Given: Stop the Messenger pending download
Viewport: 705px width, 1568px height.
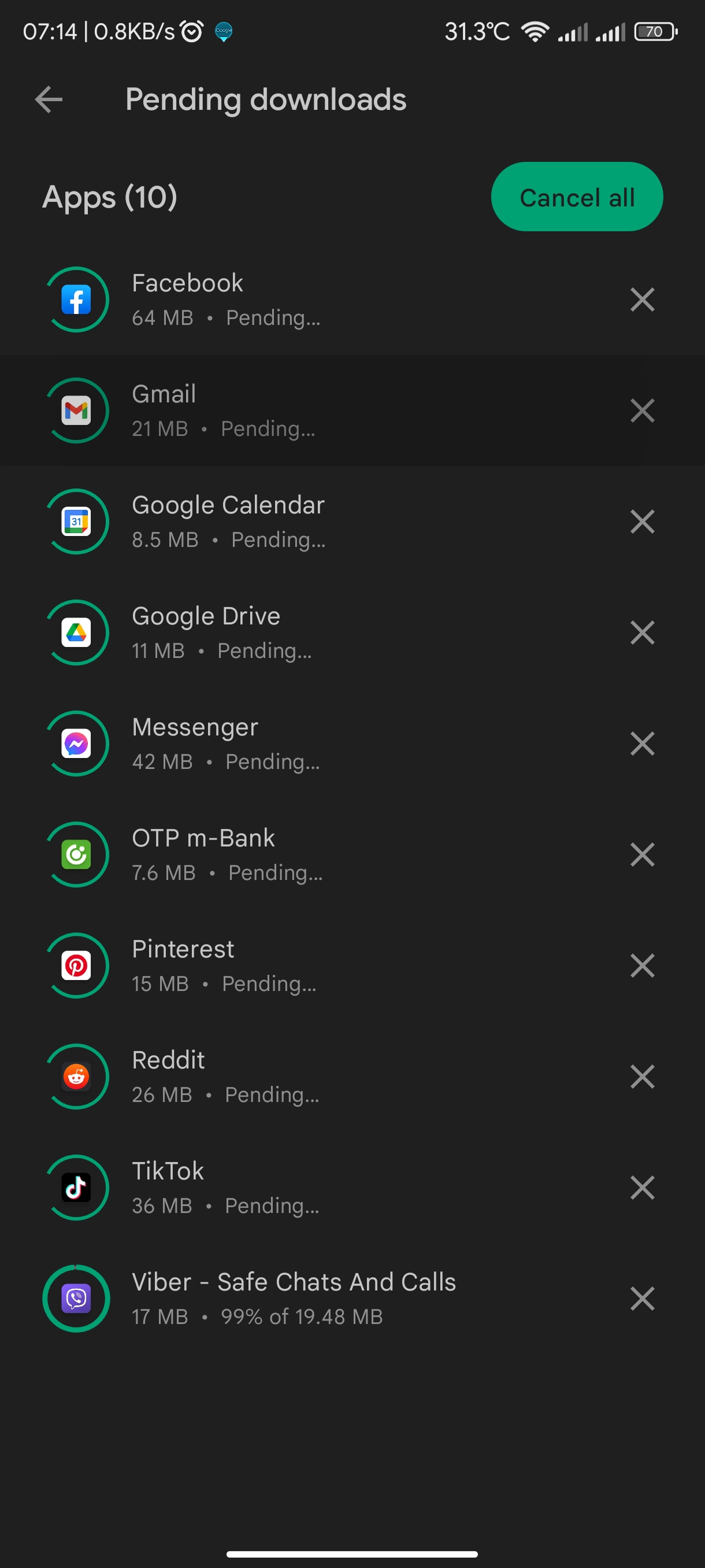Looking at the screenshot, I should (643, 743).
